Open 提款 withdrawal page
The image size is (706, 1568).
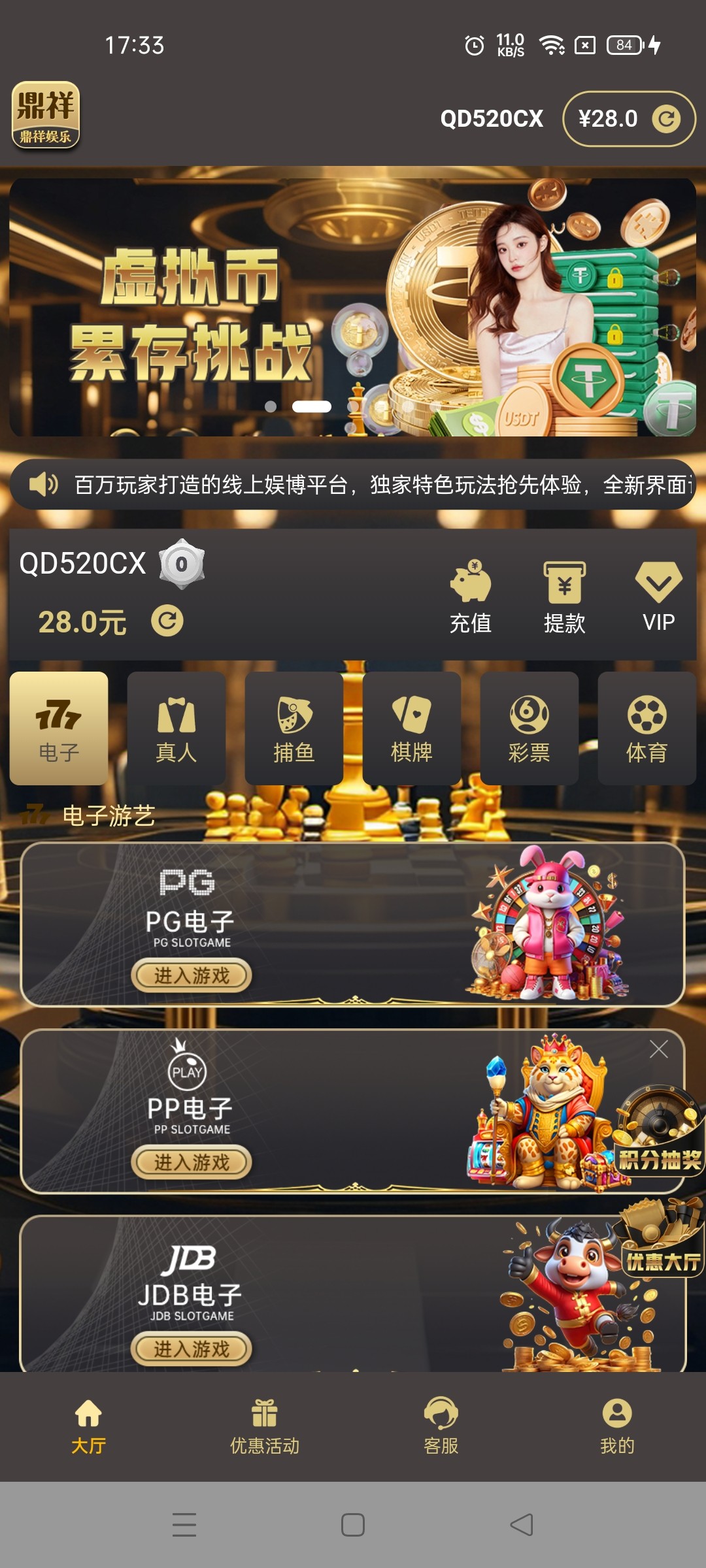pyautogui.click(x=564, y=596)
